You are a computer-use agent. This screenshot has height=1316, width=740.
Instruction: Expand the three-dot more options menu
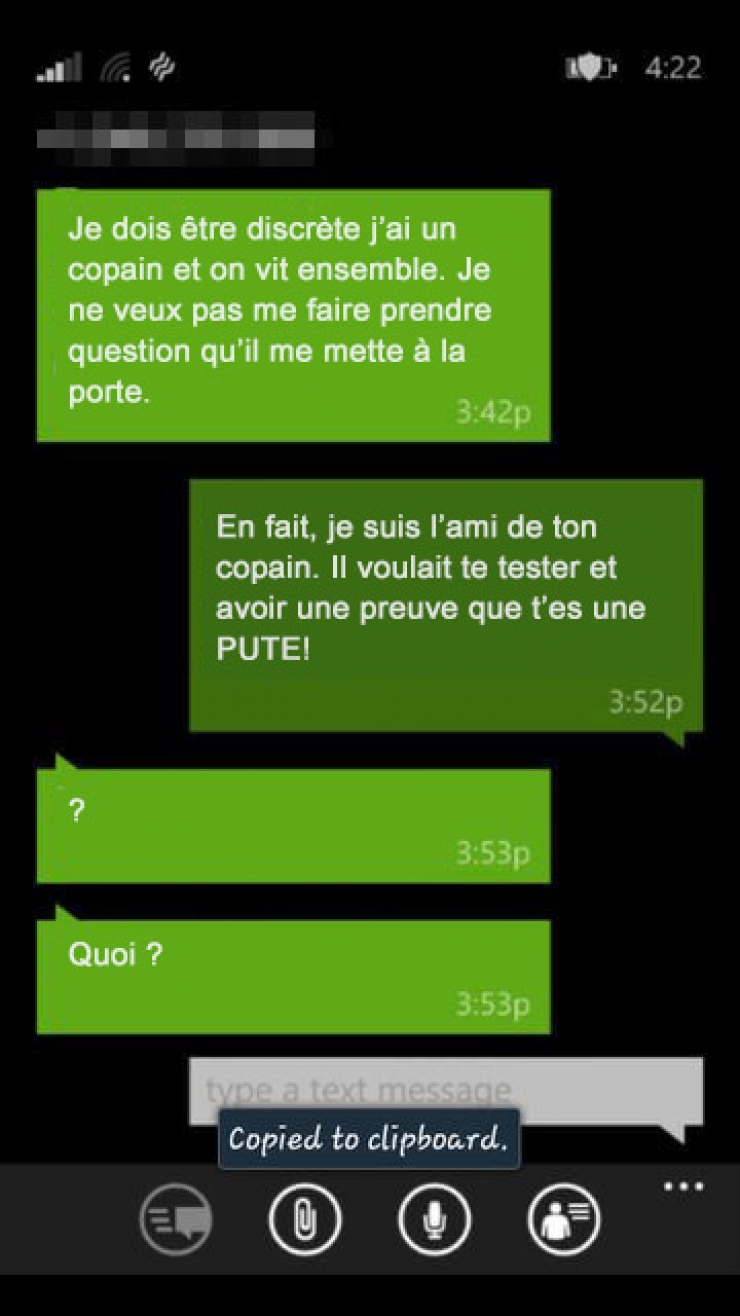coord(684,1187)
